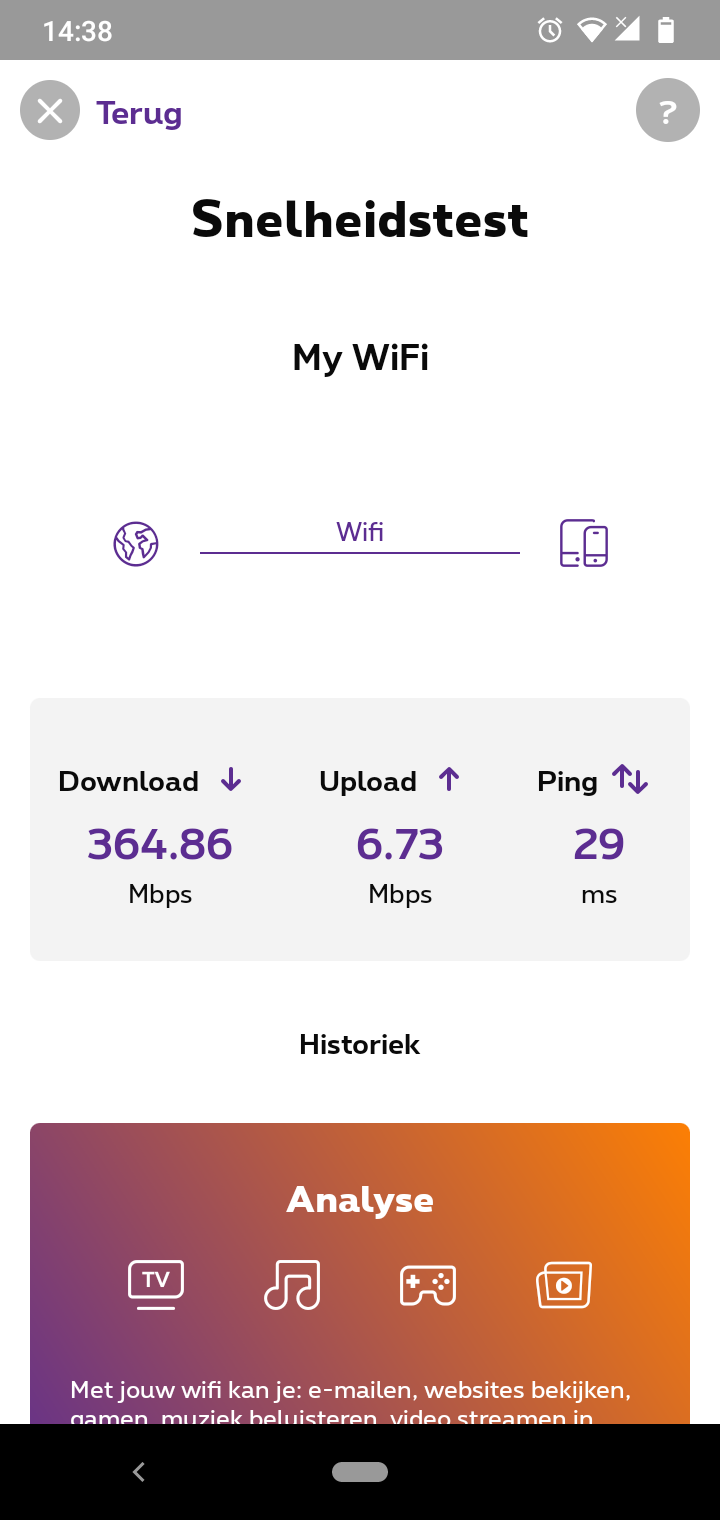Go back using system navigation arrow
This screenshot has height=1520, width=720.
pyautogui.click(x=139, y=1471)
